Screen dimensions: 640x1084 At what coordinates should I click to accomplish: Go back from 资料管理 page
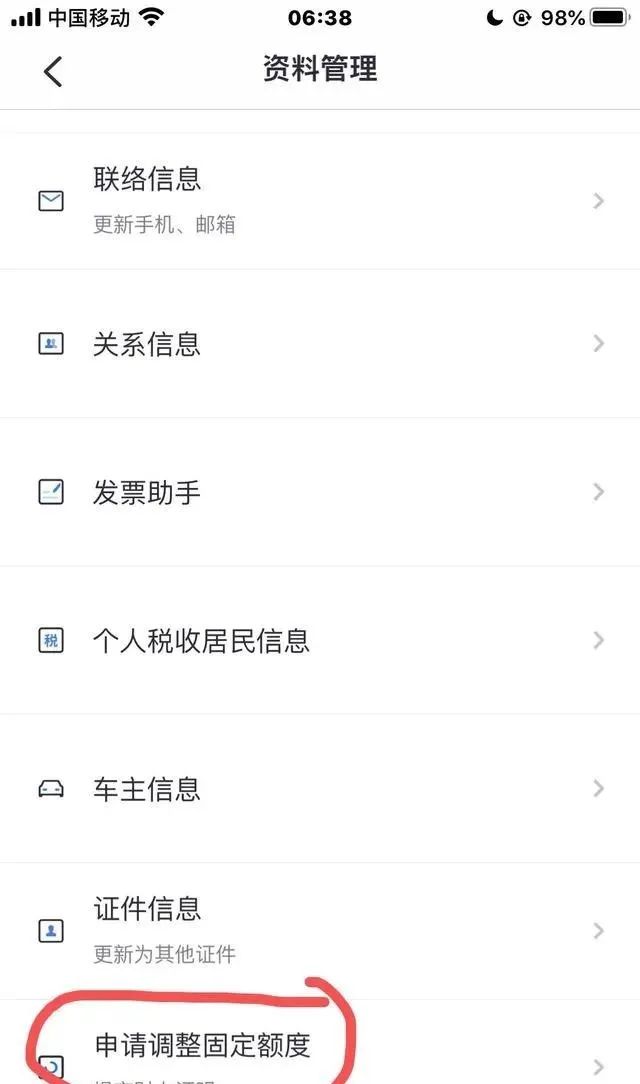pos(53,71)
